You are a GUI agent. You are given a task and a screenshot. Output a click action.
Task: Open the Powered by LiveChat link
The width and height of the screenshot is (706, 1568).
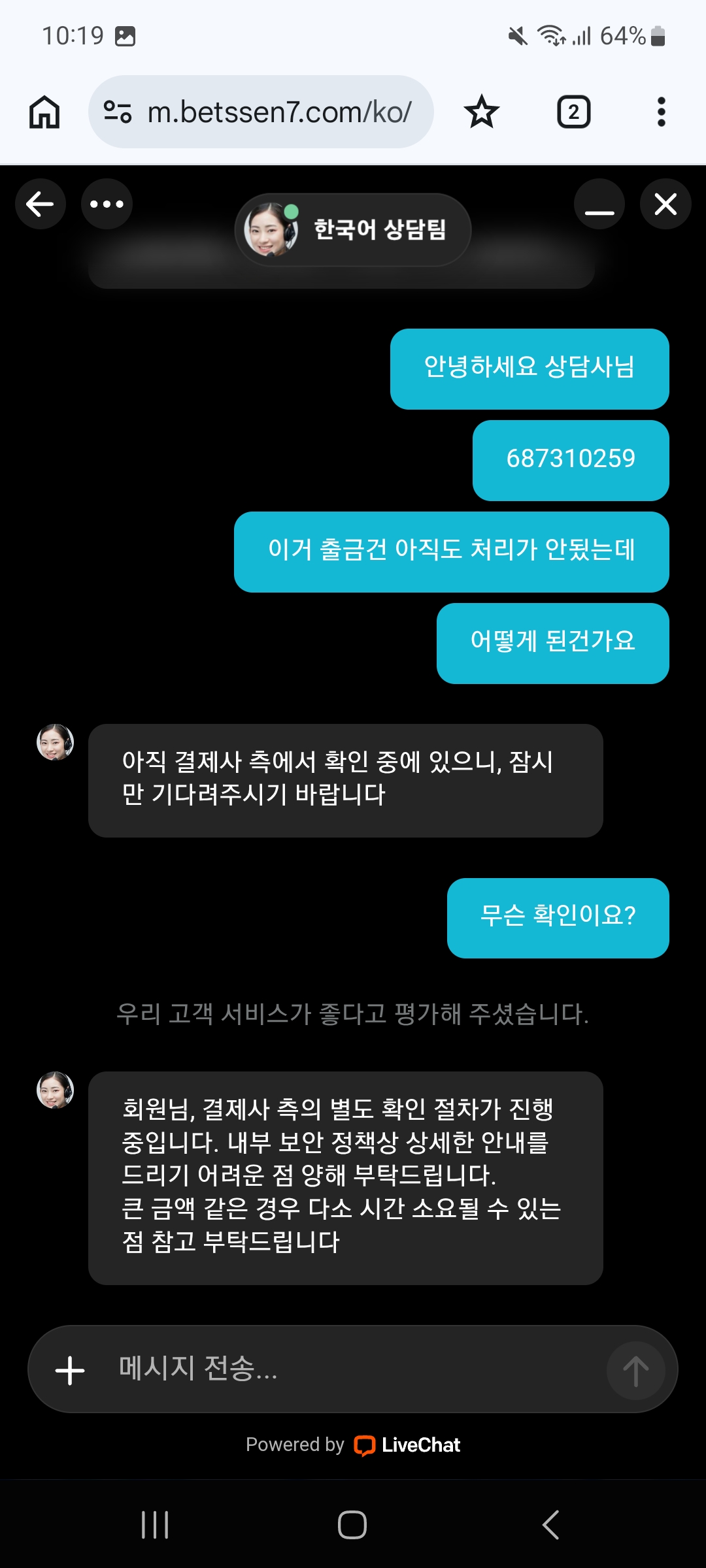coord(353,1445)
